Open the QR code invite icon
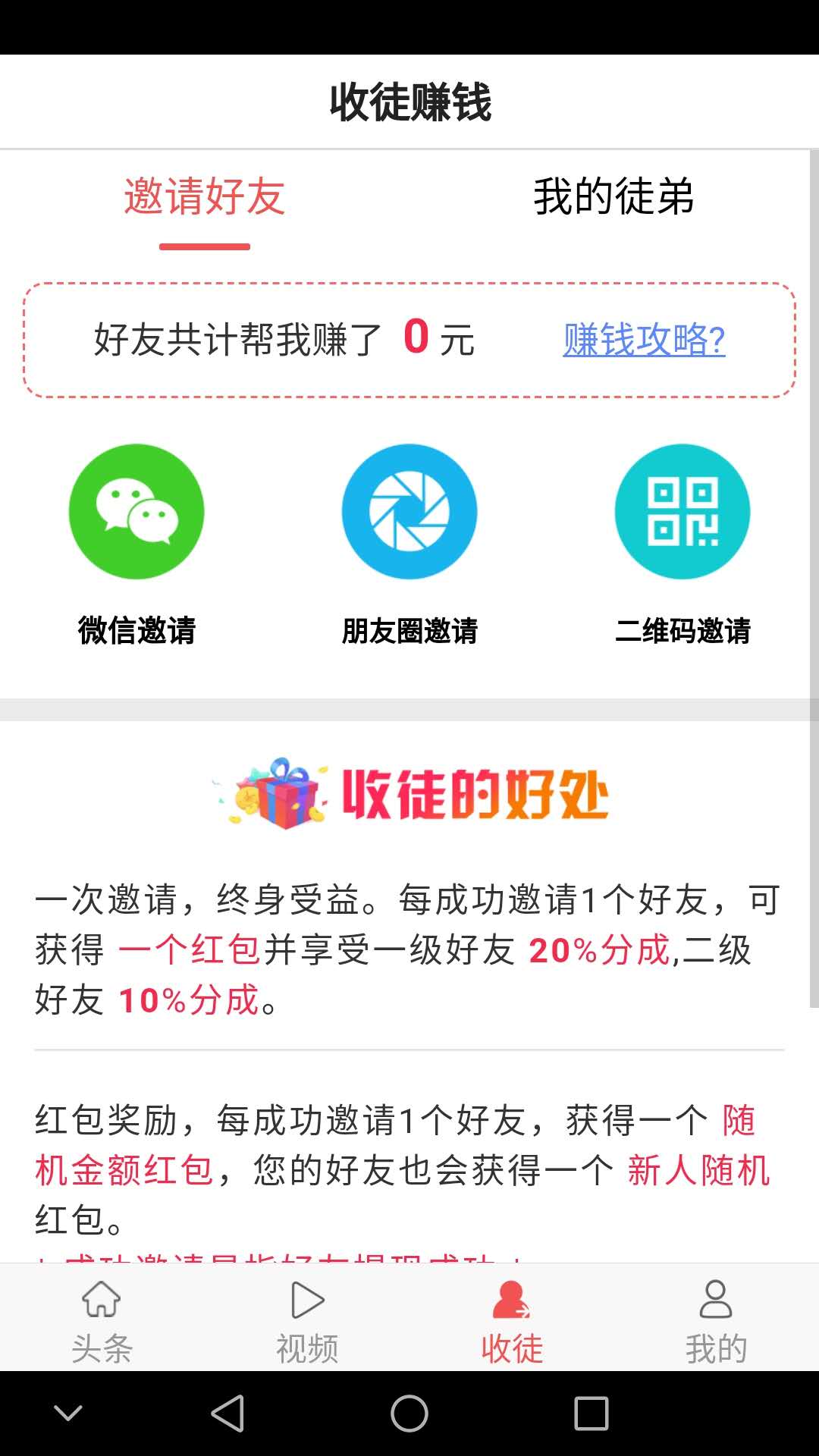The height and width of the screenshot is (1456, 819). pos(682,511)
